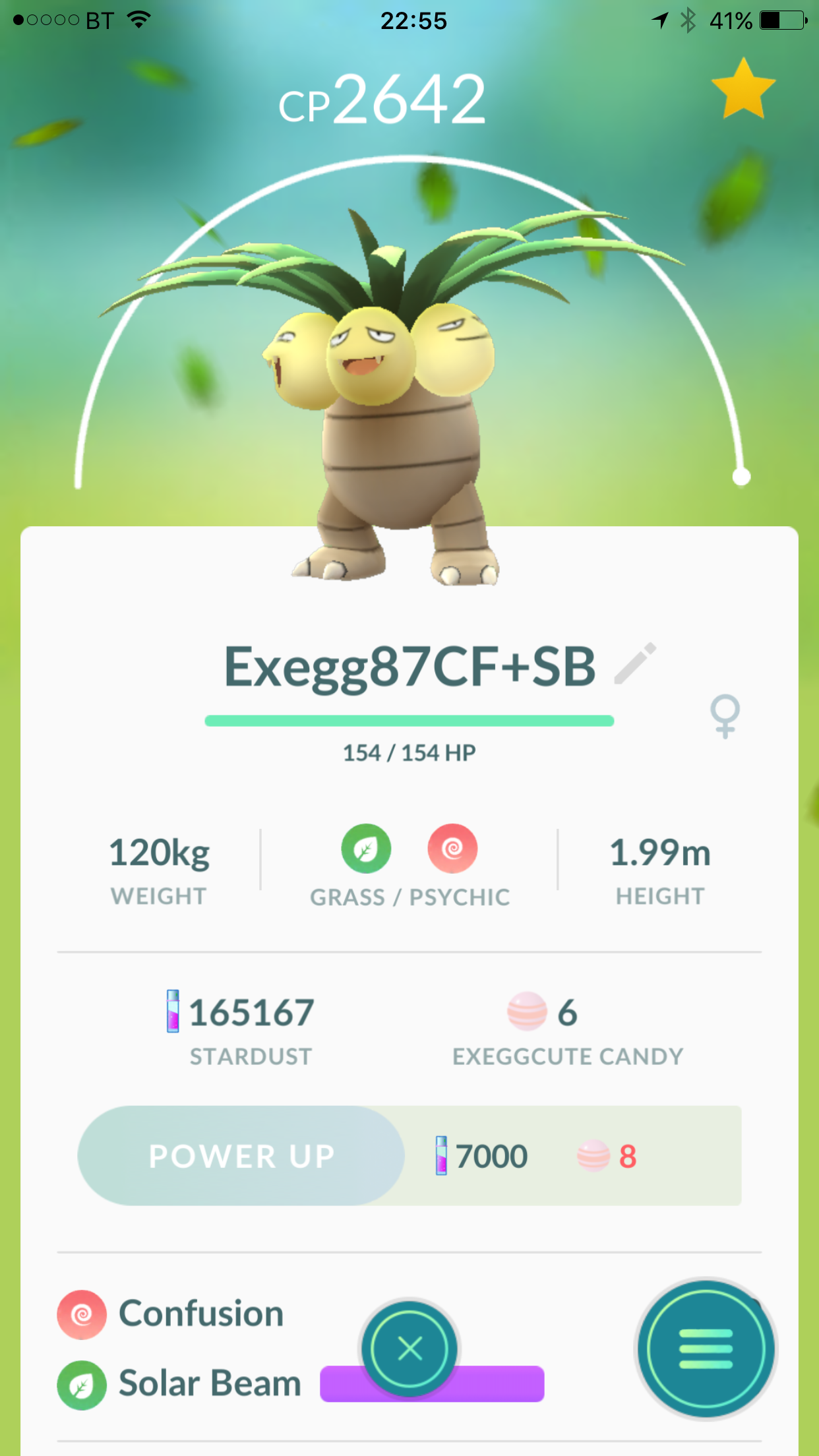Edit the nickname Exegg87CF+SB with the pencil
Screen dimensions: 819x1456
635,663
